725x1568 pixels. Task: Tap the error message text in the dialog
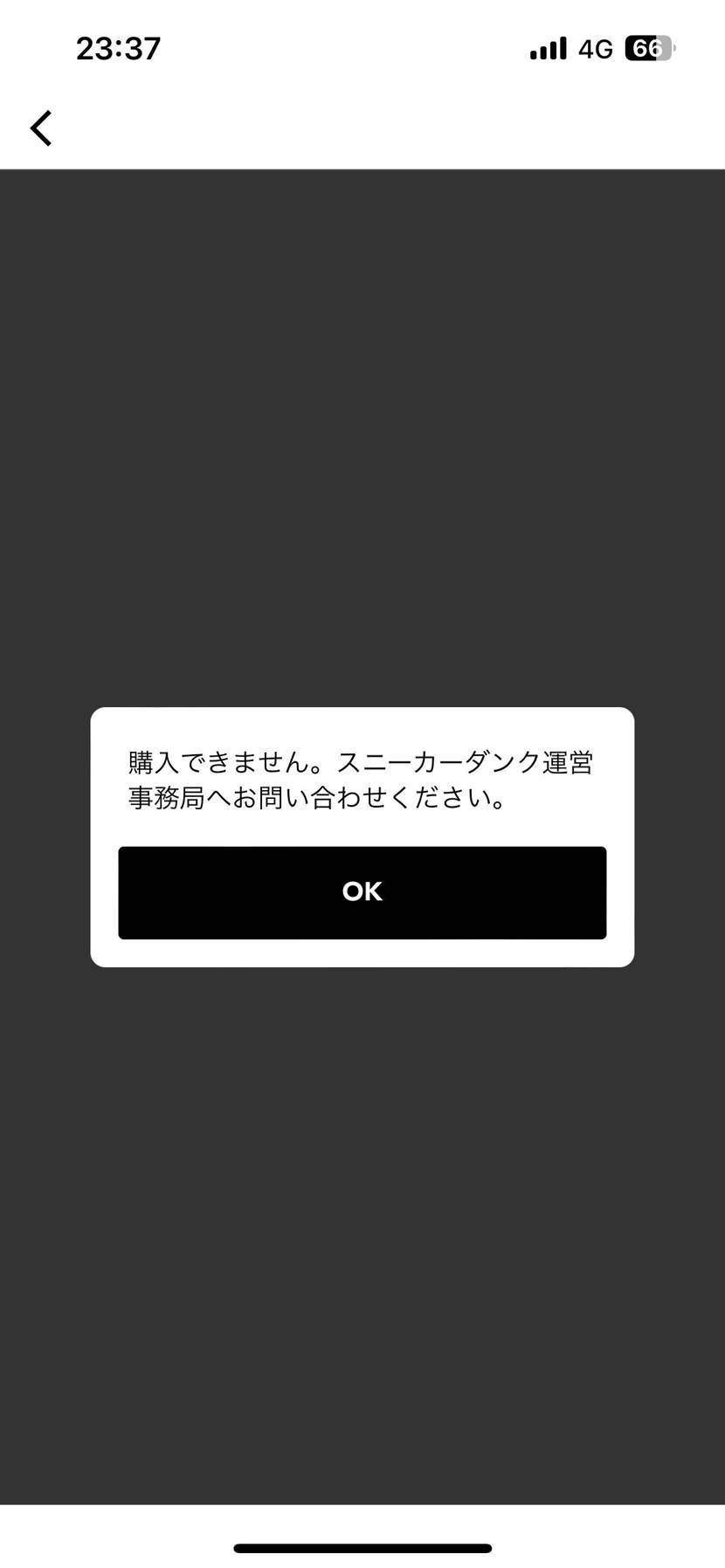pyautogui.click(x=359, y=780)
